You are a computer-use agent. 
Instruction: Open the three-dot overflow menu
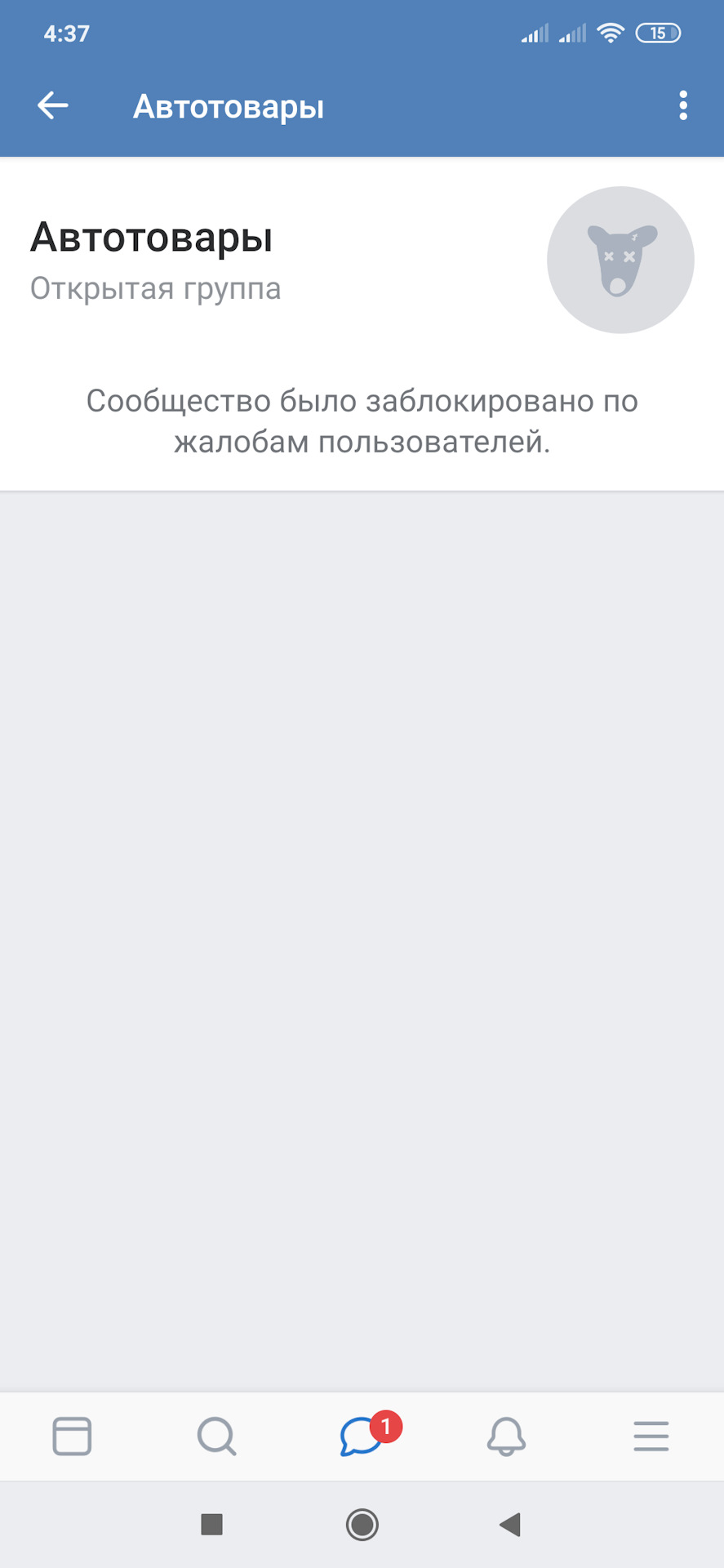[683, 106]
